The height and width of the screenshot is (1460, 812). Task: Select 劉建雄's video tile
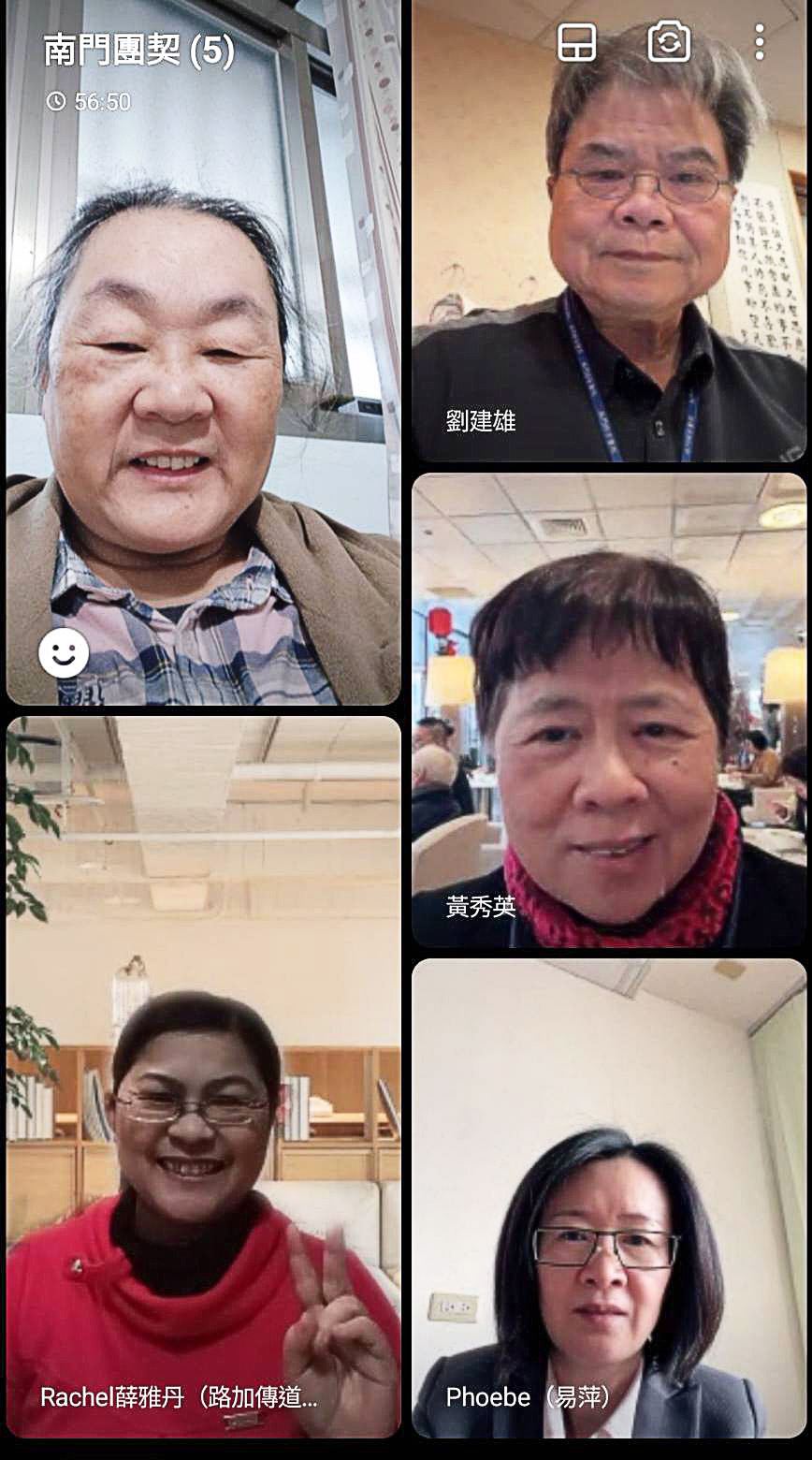(x=609, y=234)
